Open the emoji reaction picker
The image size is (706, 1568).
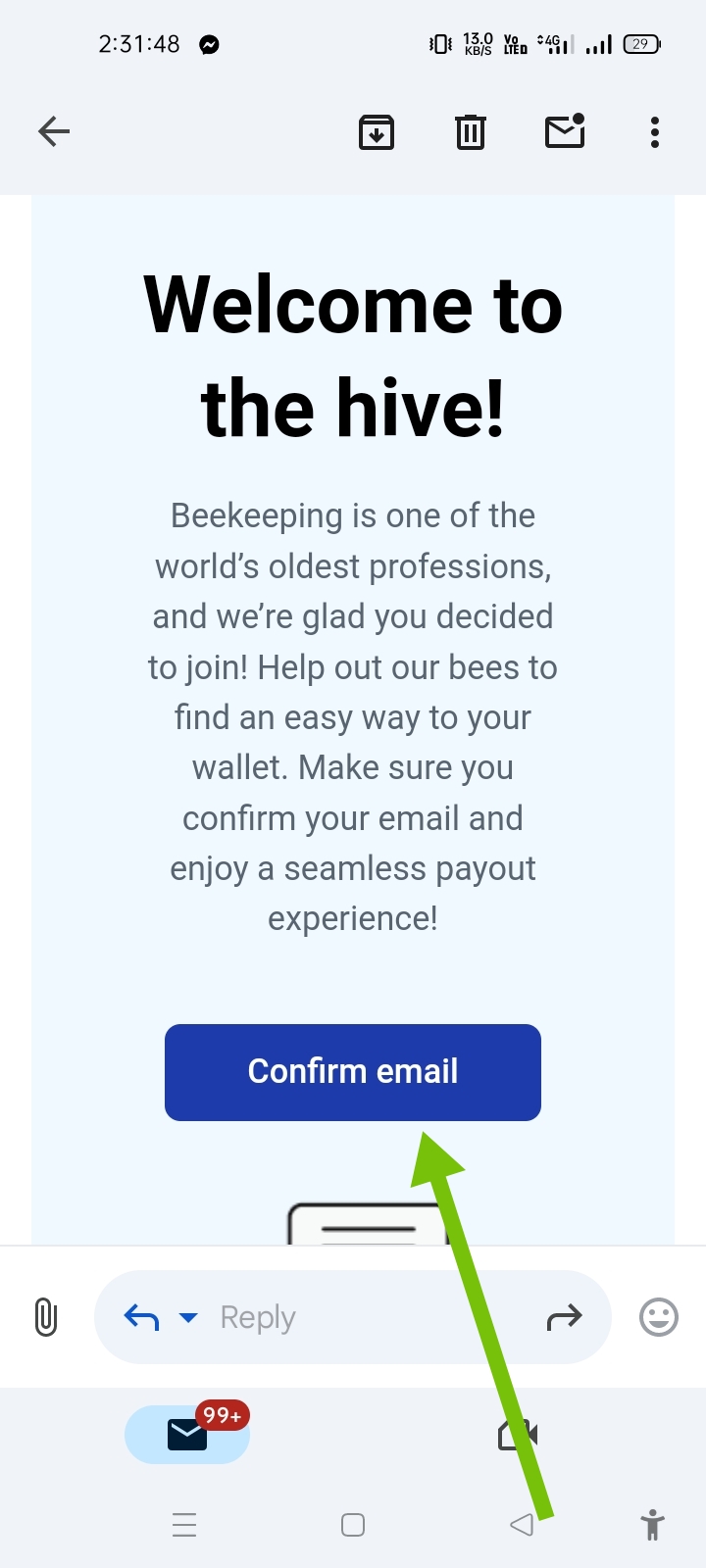click(x=658, y=1317)
